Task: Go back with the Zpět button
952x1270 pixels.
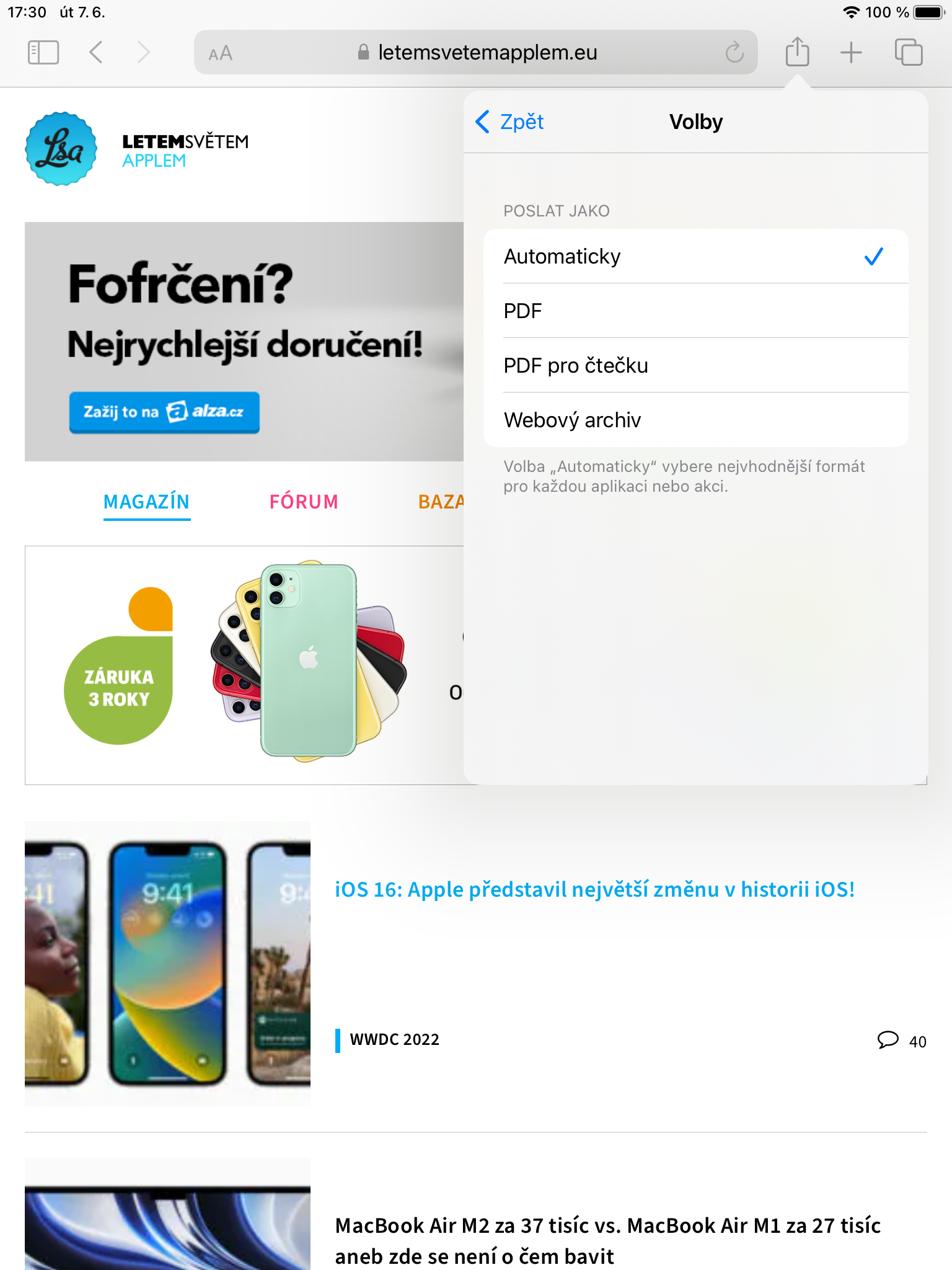Action: tap(510, 122)
